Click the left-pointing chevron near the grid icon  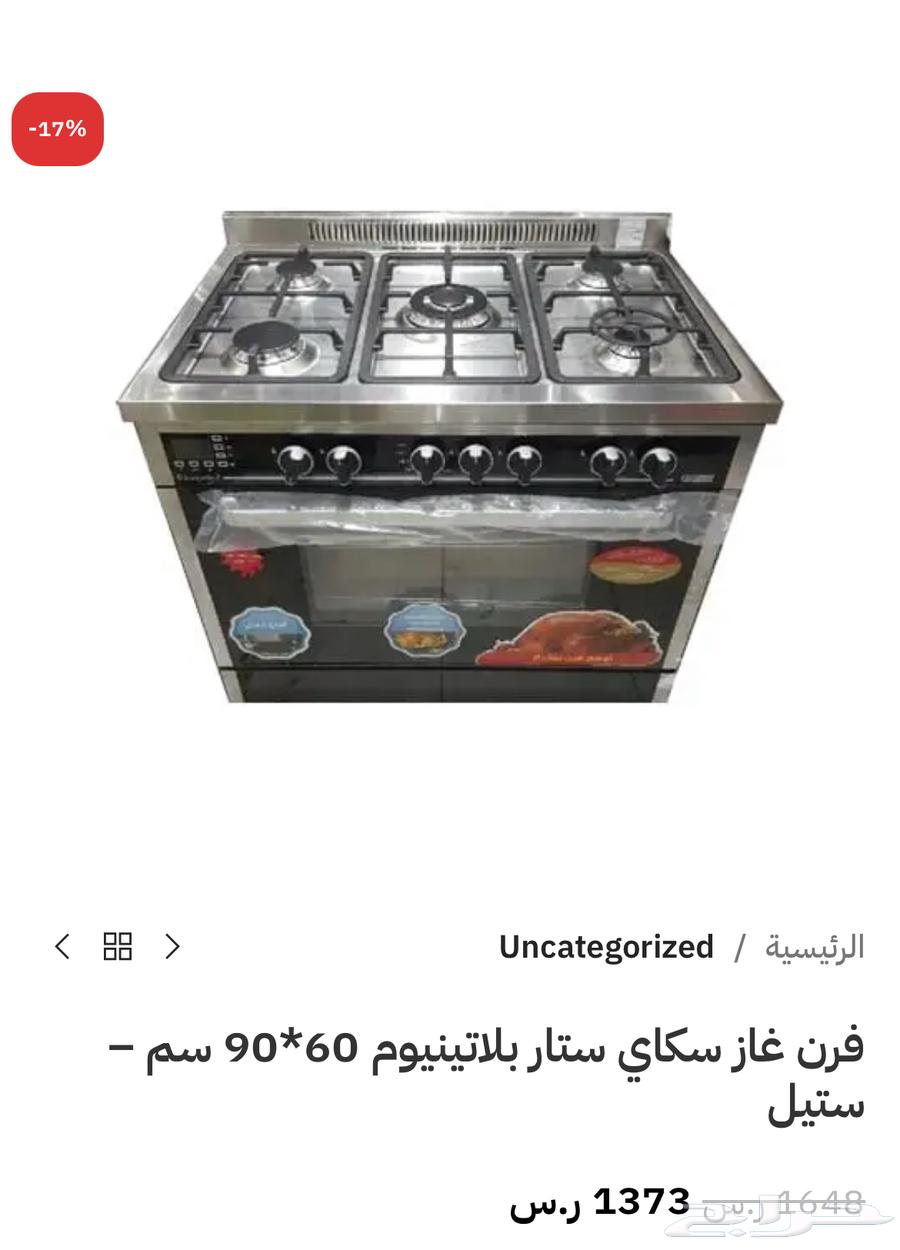point(63,944)
